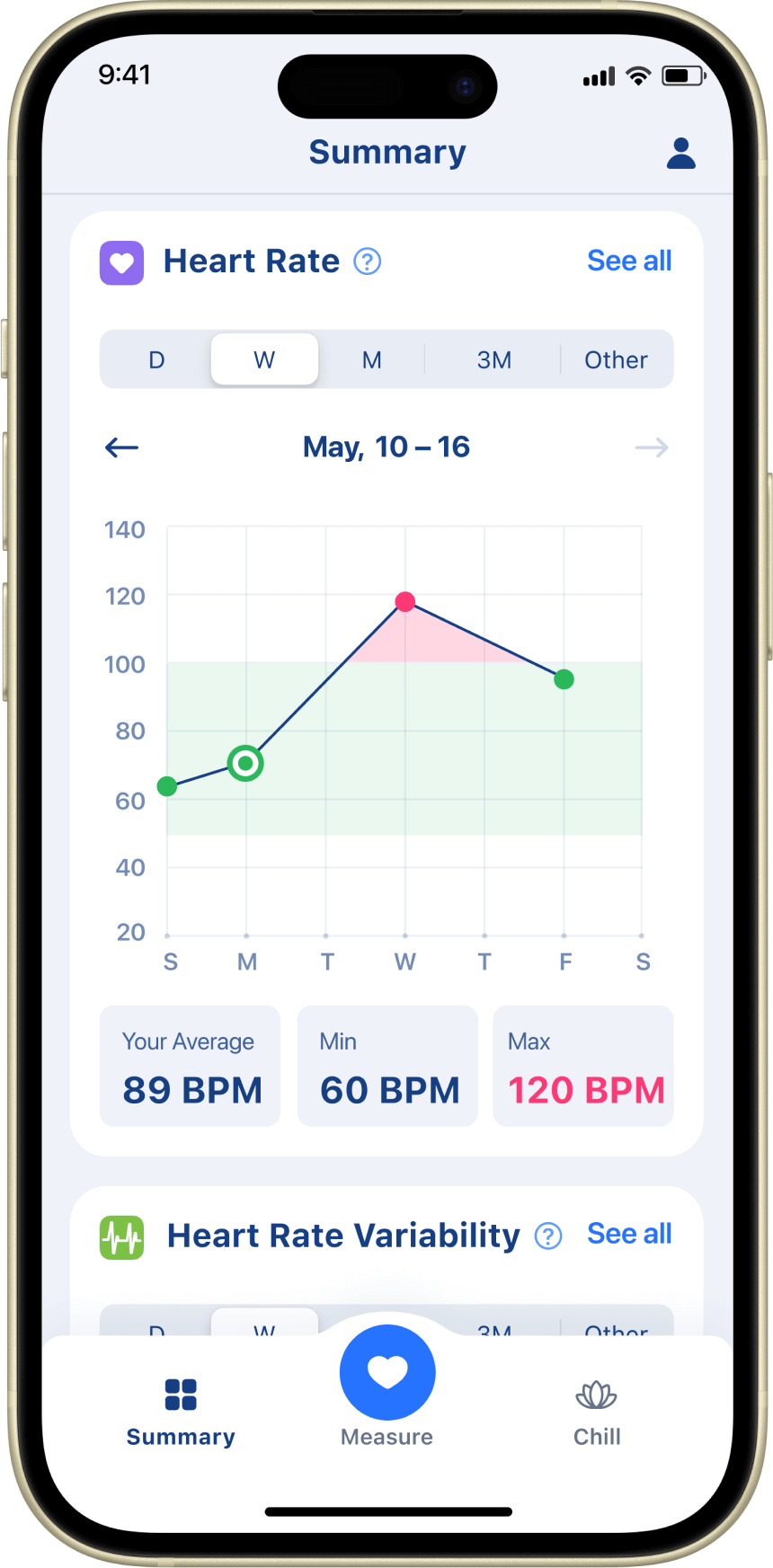
Task: See all Heart Rate Variability data
Action: coord(628,1234)
